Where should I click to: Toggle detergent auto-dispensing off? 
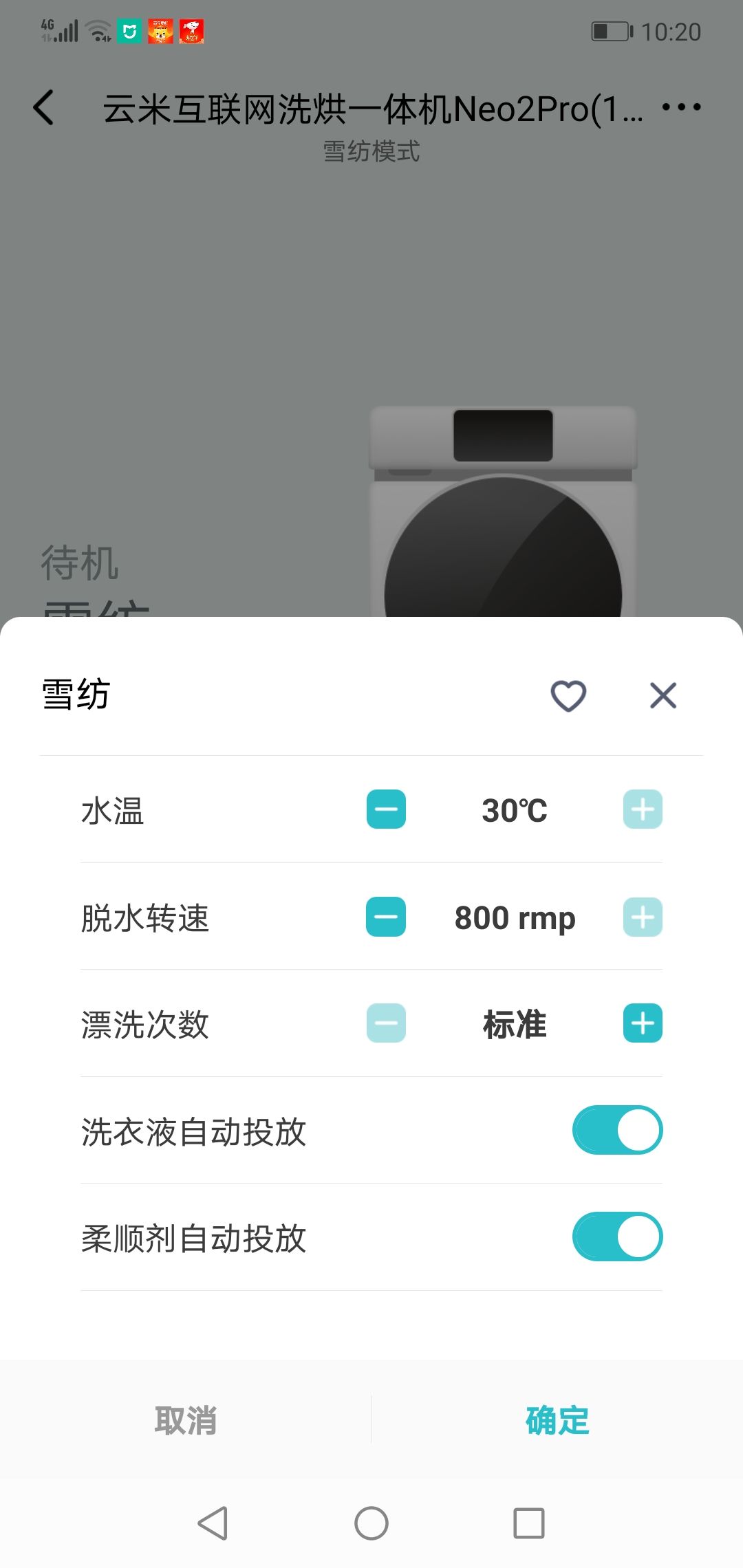tap(617, 1131)
